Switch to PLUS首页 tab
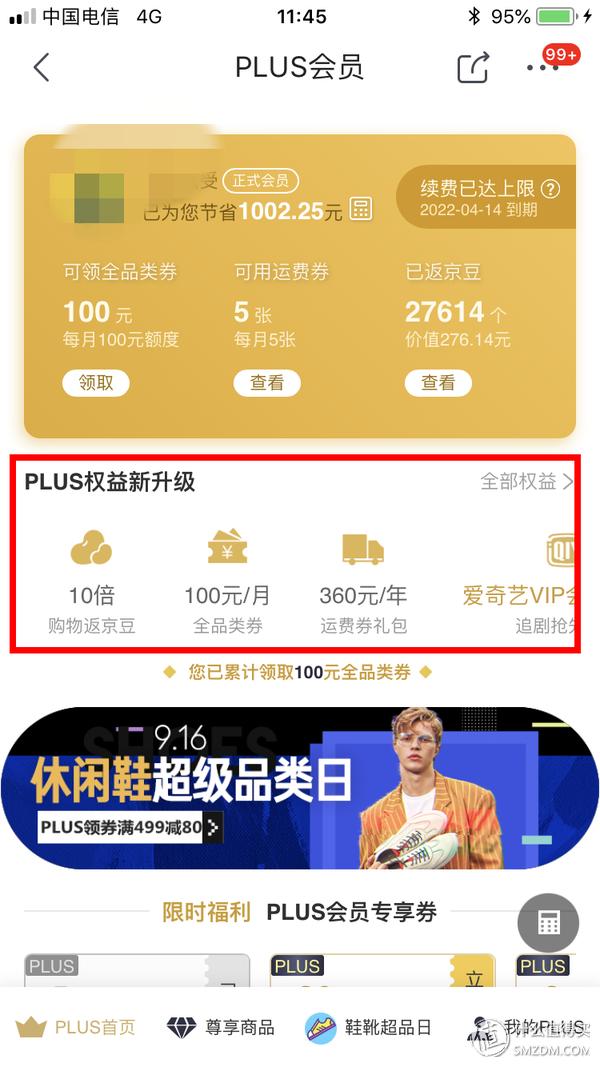The image size is (600, 1067). coord(76,1027)
